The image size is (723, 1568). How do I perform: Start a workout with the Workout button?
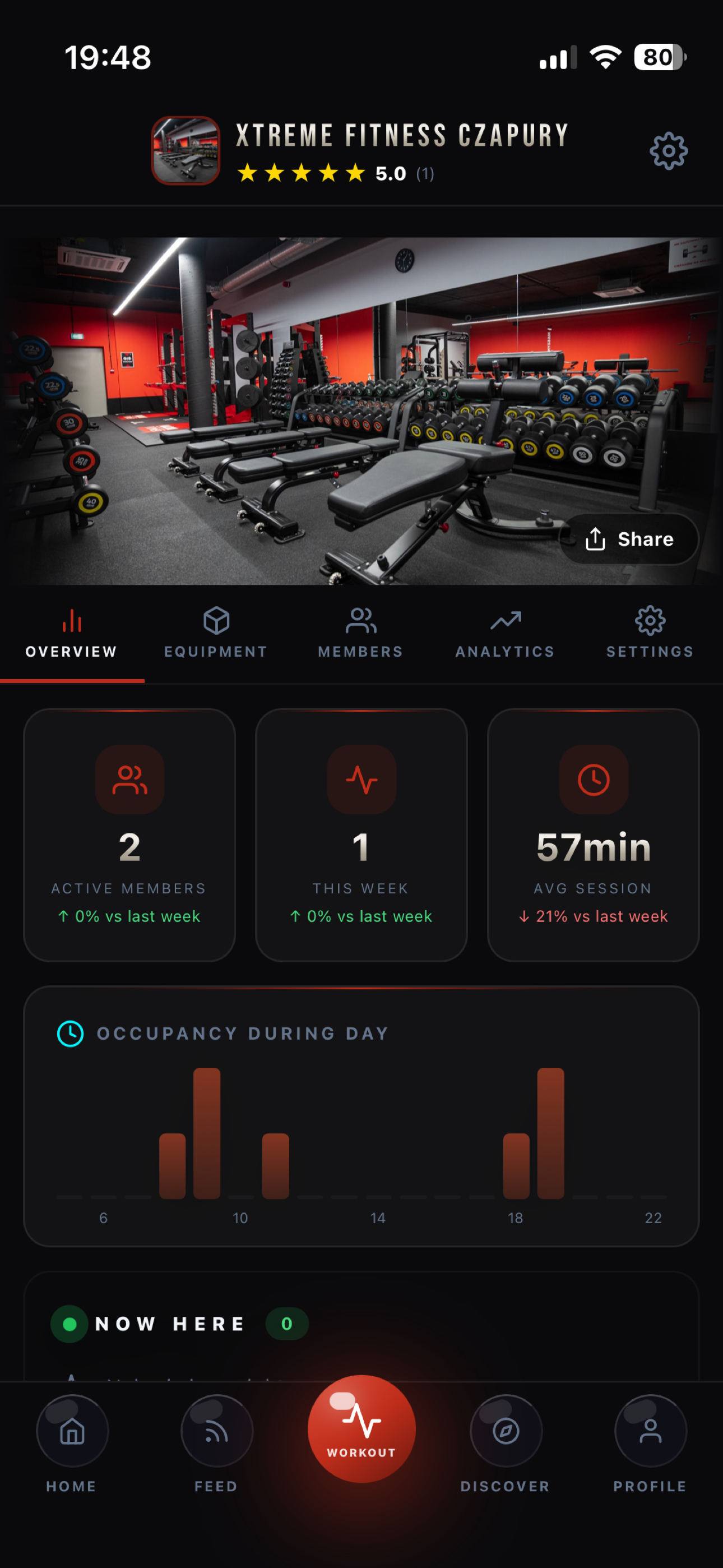[361, 1428]
